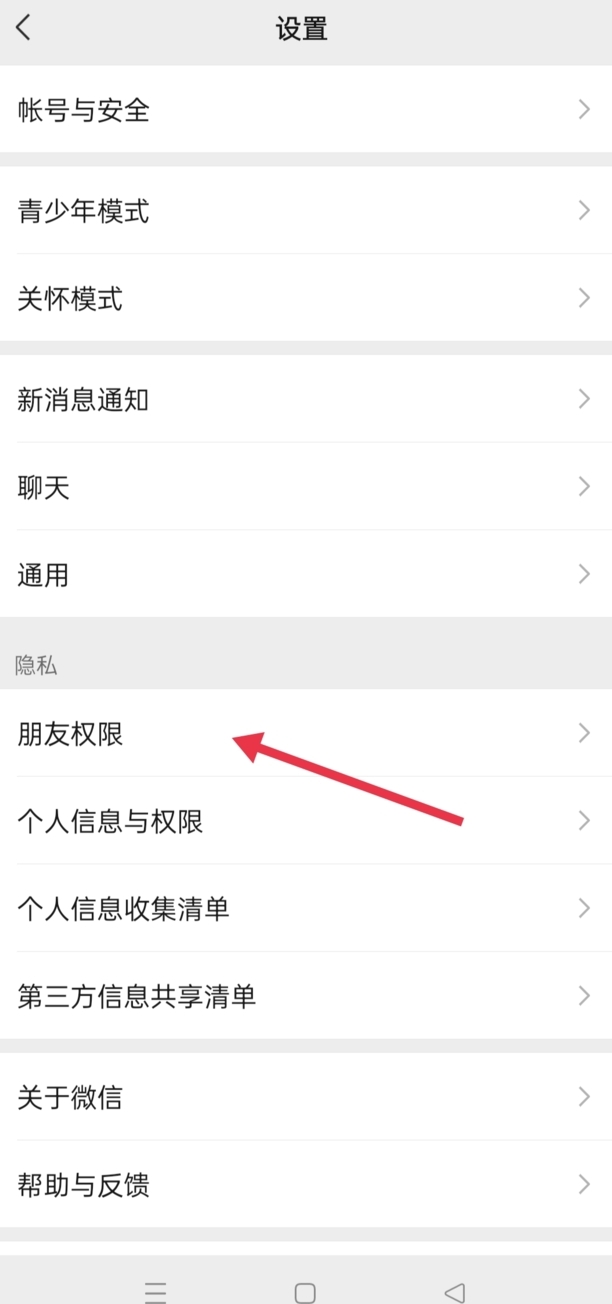Go back from the 设置 page
This screenshot has height=1304, width=612.
tap(24, 28)
